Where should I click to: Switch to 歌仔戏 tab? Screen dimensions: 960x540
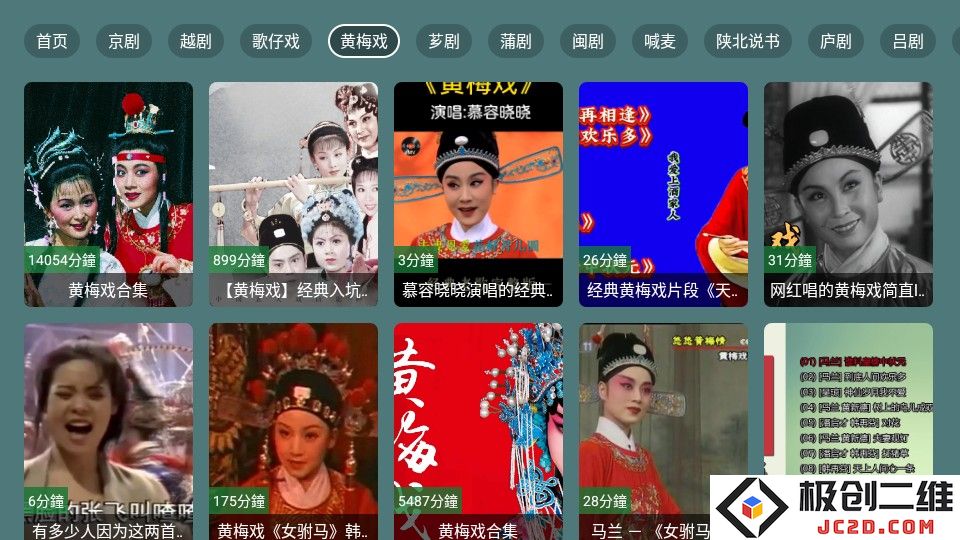coord(276,41)
